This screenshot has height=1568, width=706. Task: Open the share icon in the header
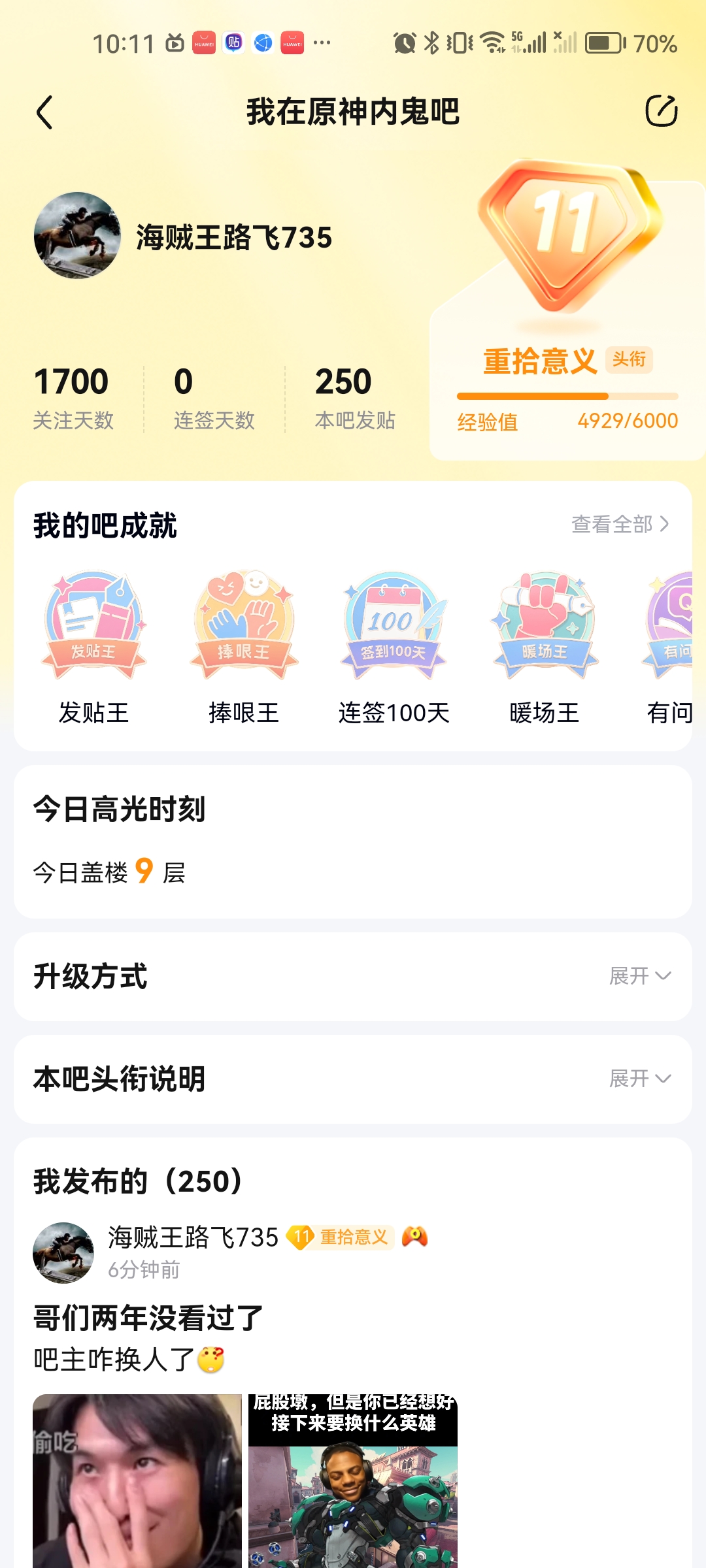(661, 111)
